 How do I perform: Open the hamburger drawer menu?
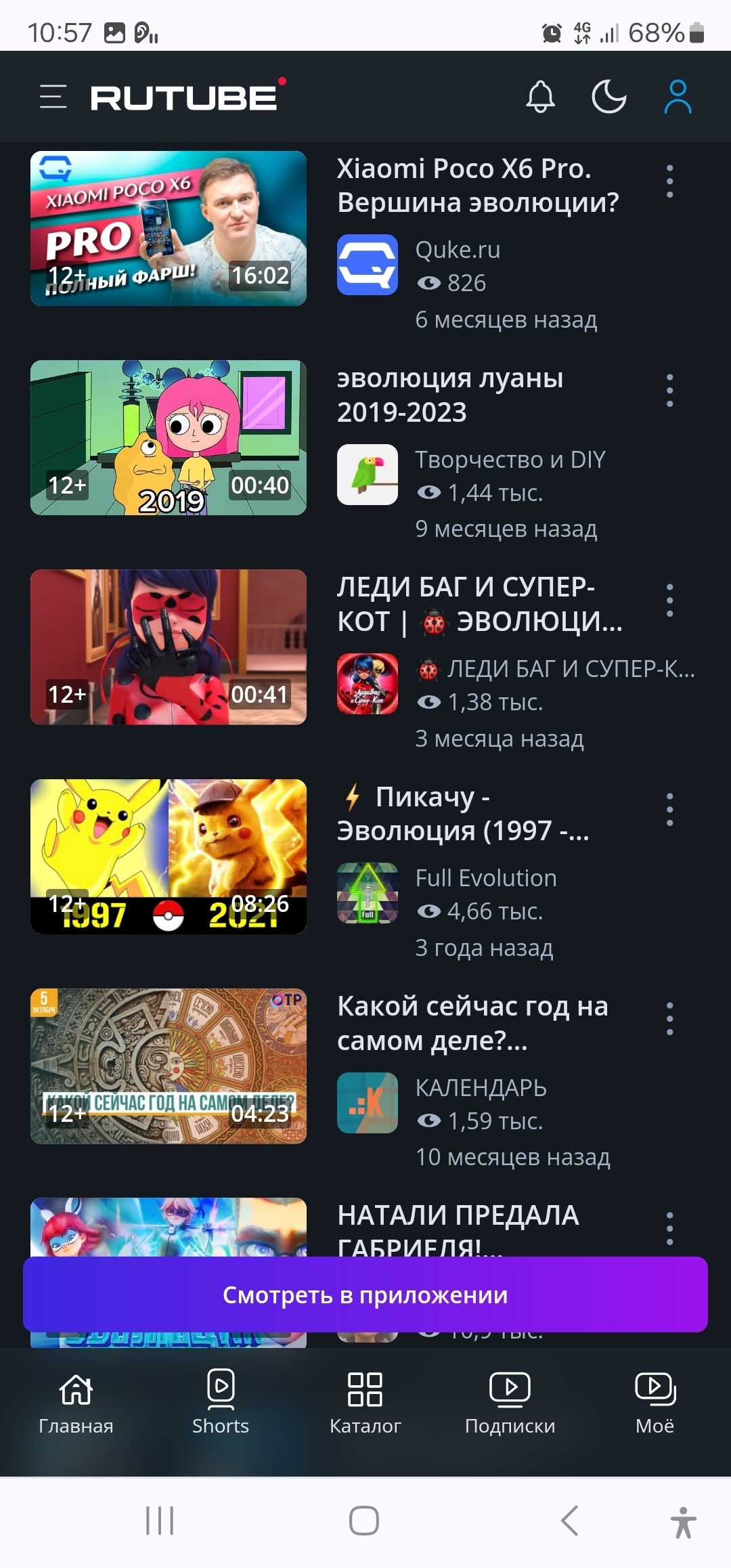(x=53, y=97)
